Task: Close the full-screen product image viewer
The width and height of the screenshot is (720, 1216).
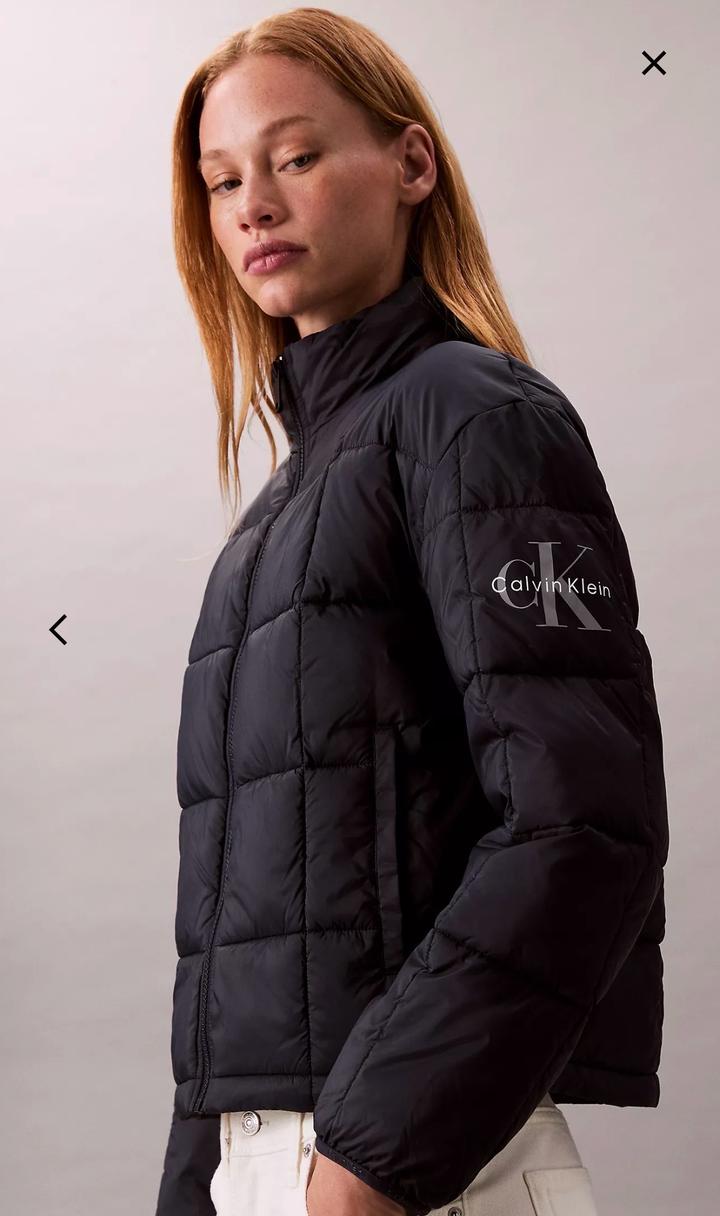Action: (654, 63)
